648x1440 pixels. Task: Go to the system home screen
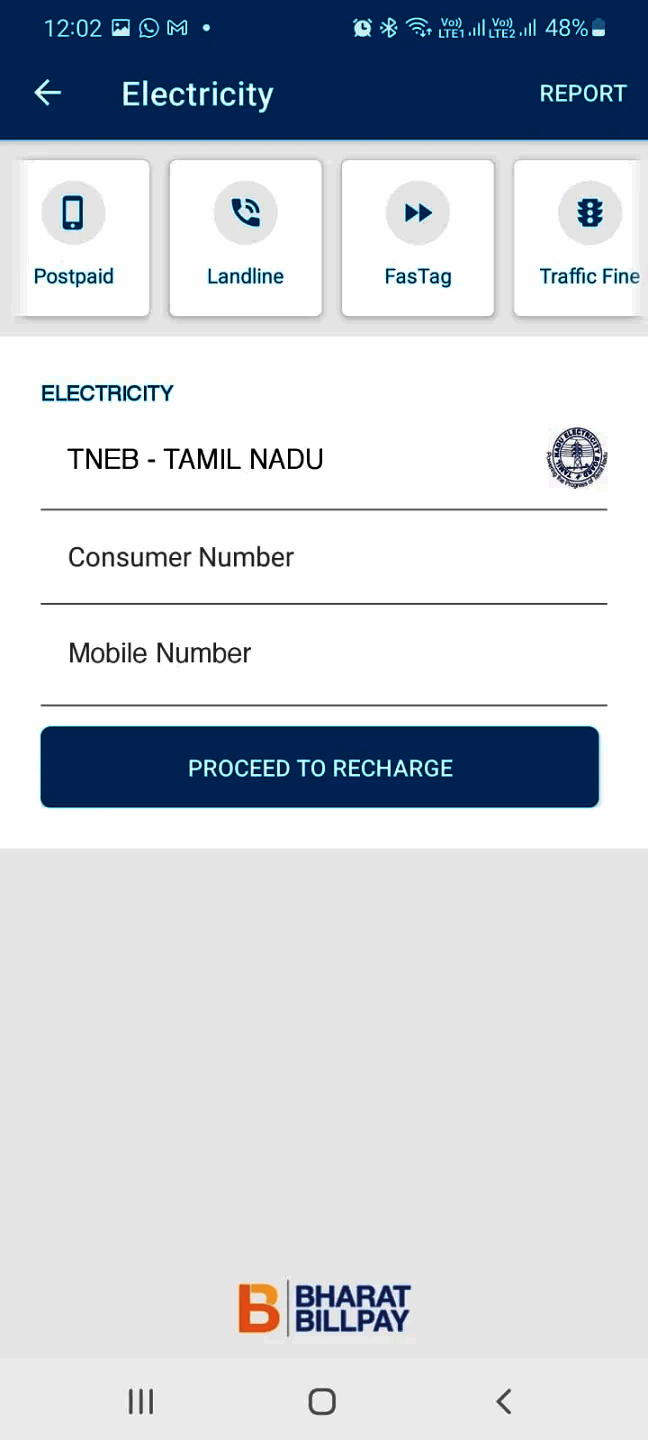click(x=322, y=1401)
